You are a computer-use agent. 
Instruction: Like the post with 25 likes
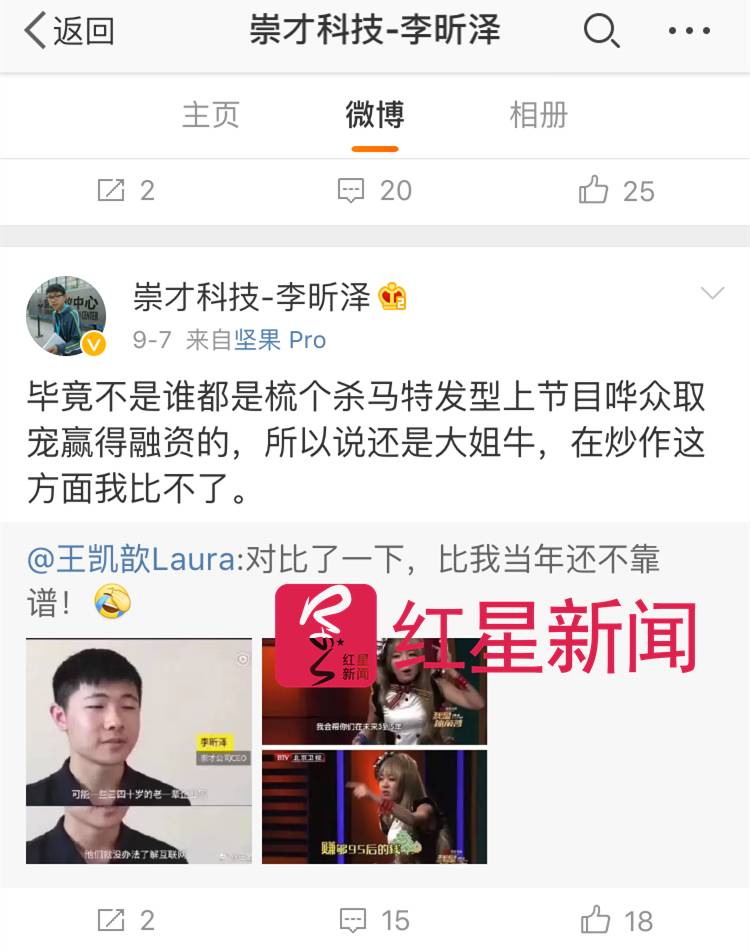coord(616,190)
